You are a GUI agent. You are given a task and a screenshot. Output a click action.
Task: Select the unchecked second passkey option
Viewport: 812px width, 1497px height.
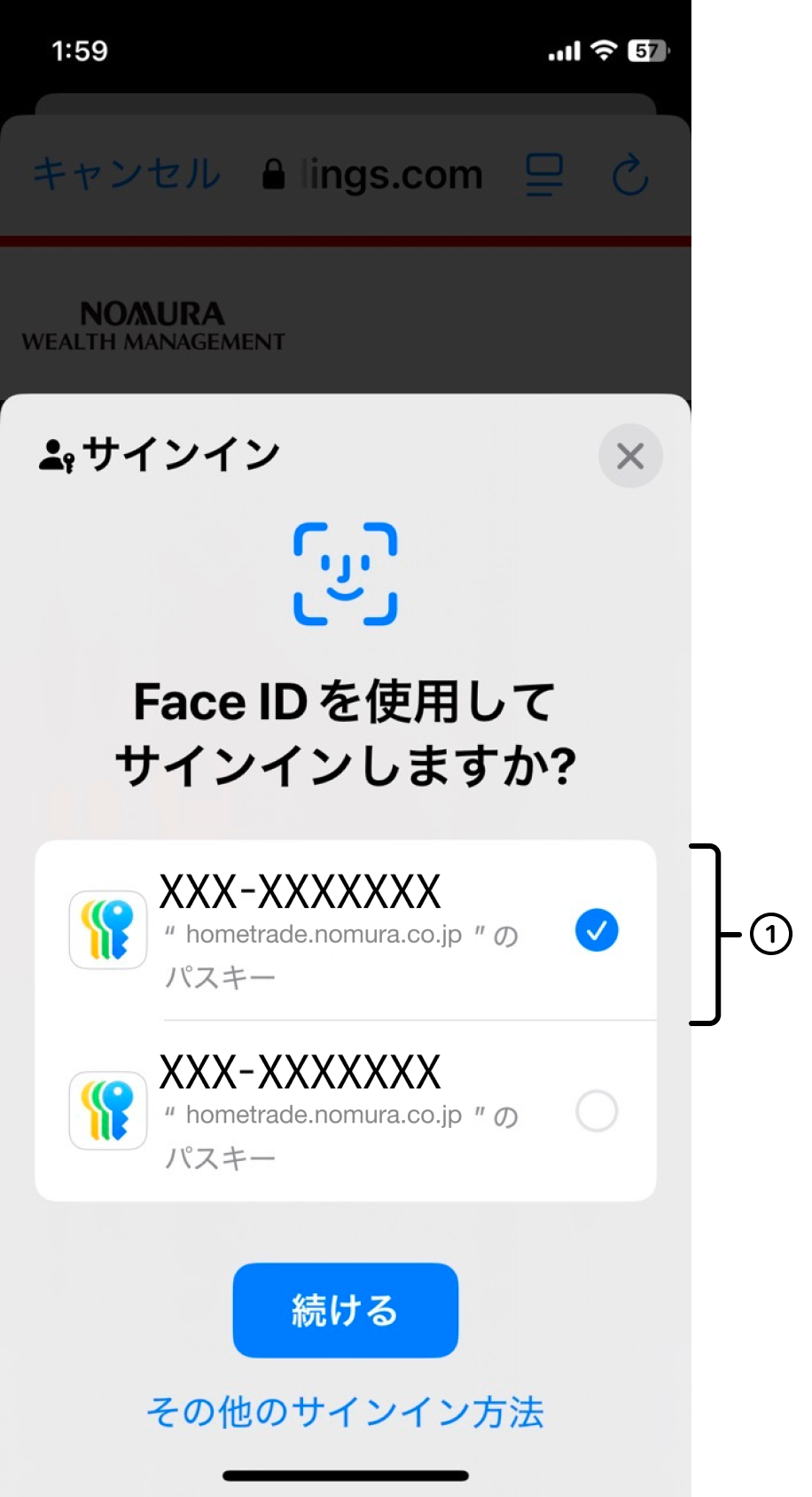(597, 1110)
